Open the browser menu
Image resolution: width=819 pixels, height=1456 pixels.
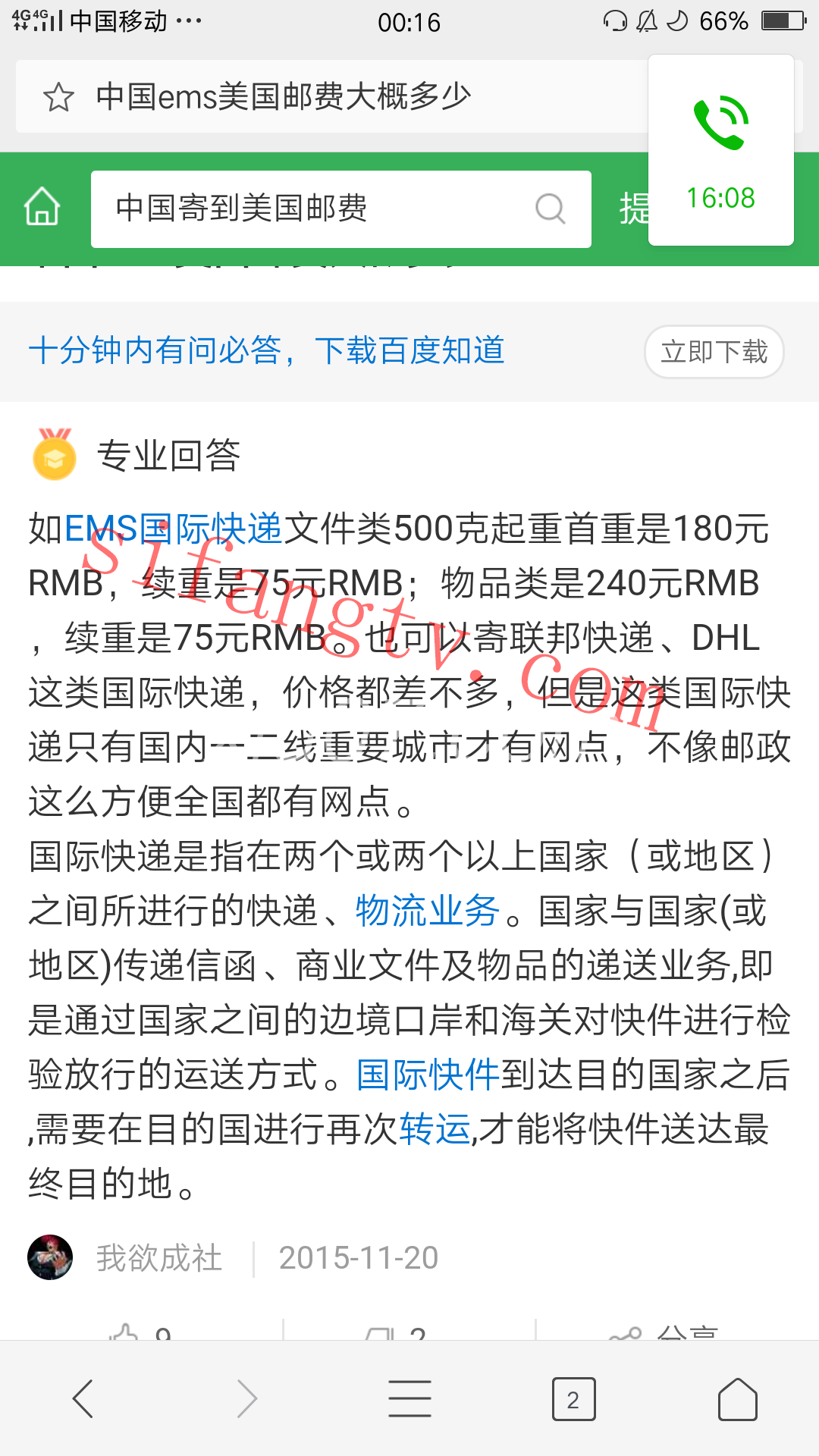(x=409, y=1398)
